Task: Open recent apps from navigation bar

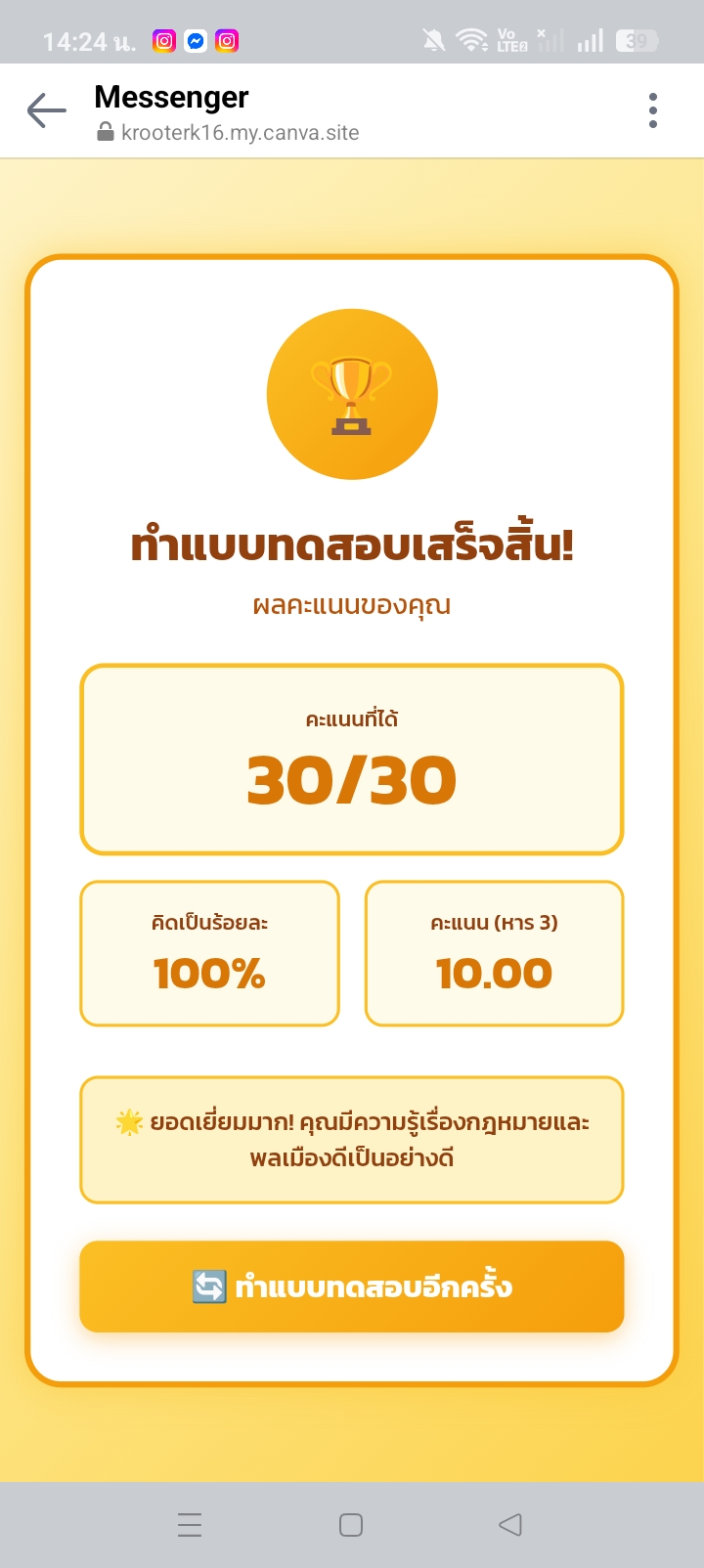Action: pyautogui.click(x=190, y=1525)
